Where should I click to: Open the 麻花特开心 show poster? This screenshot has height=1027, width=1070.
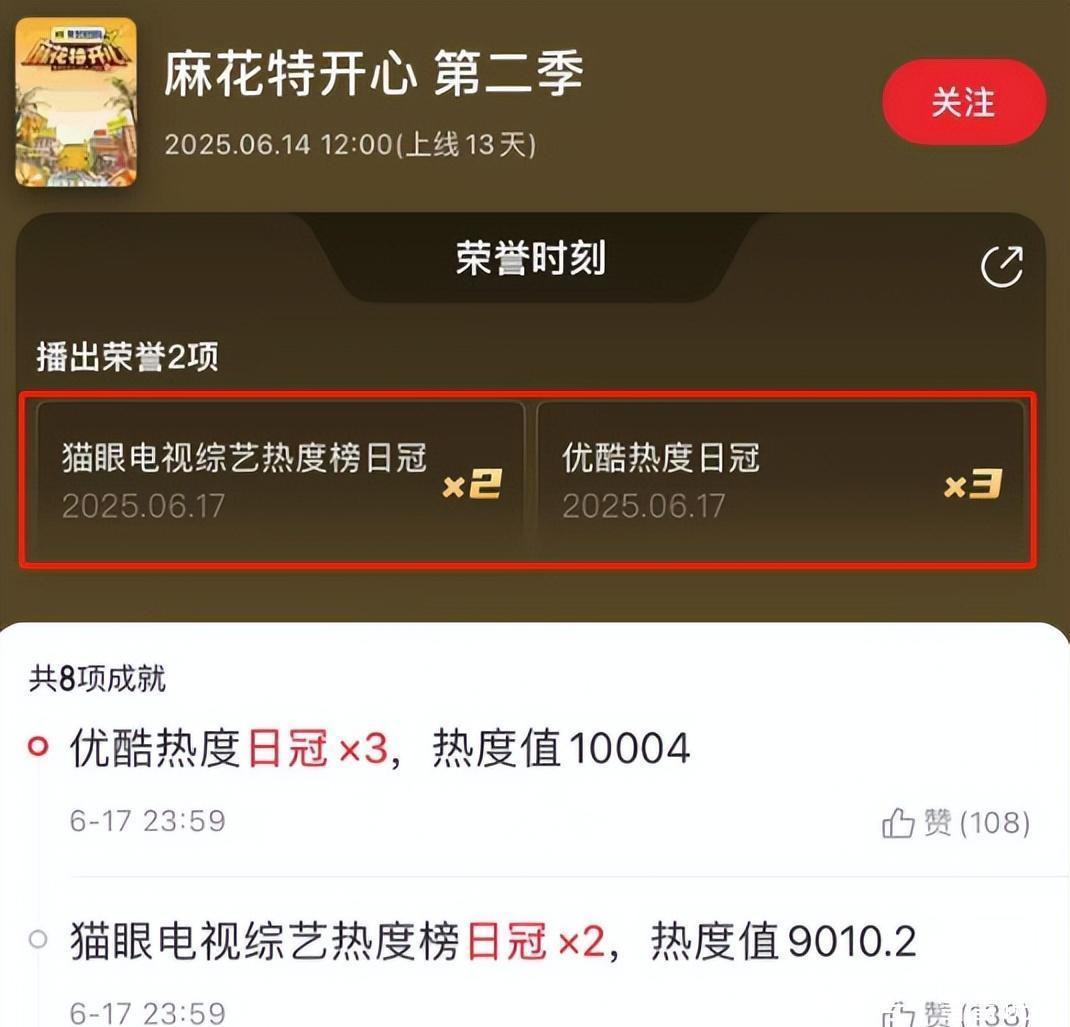tap(76, 103)
